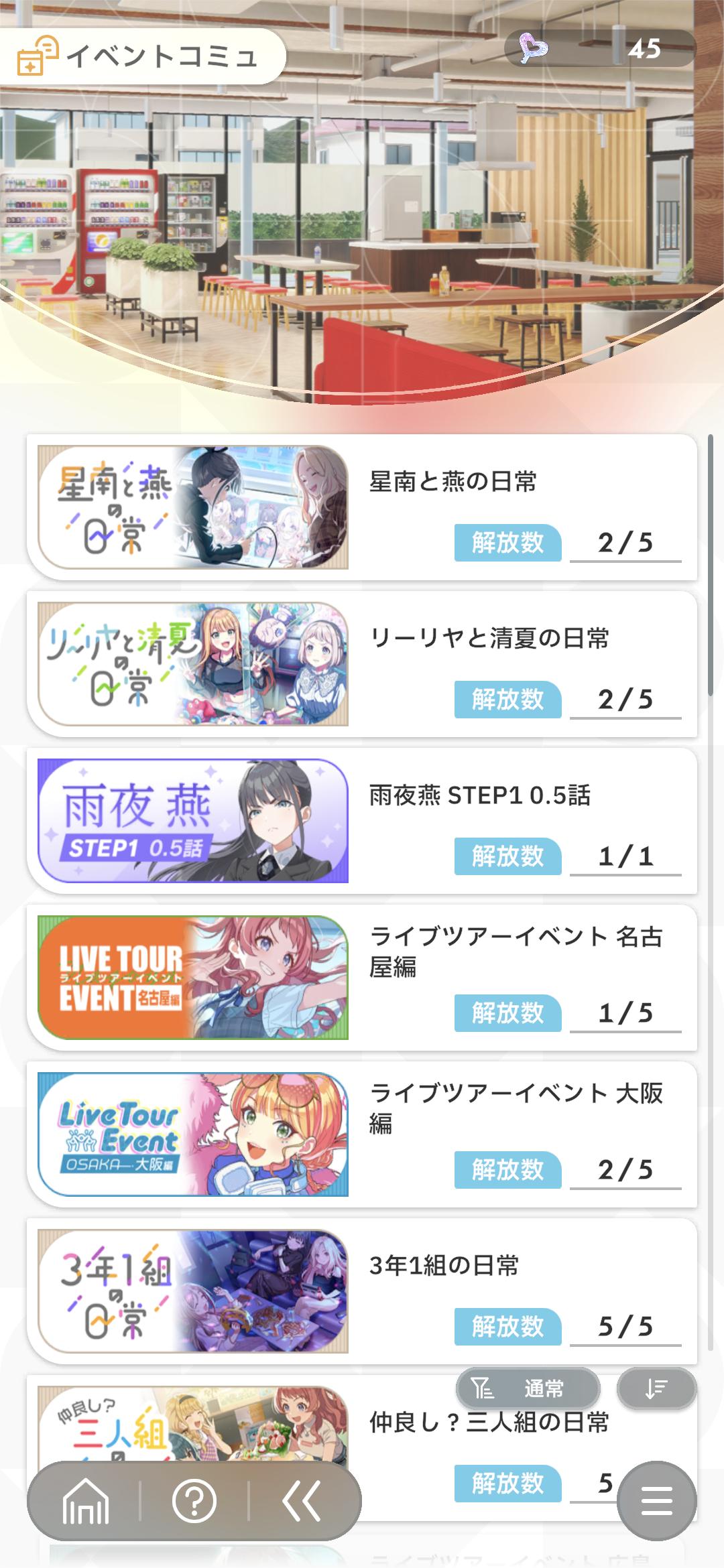This screenshot has height=1568, width=724.
Task: Open the 星南と燕の日常 event story
Action: coord(362,507)
